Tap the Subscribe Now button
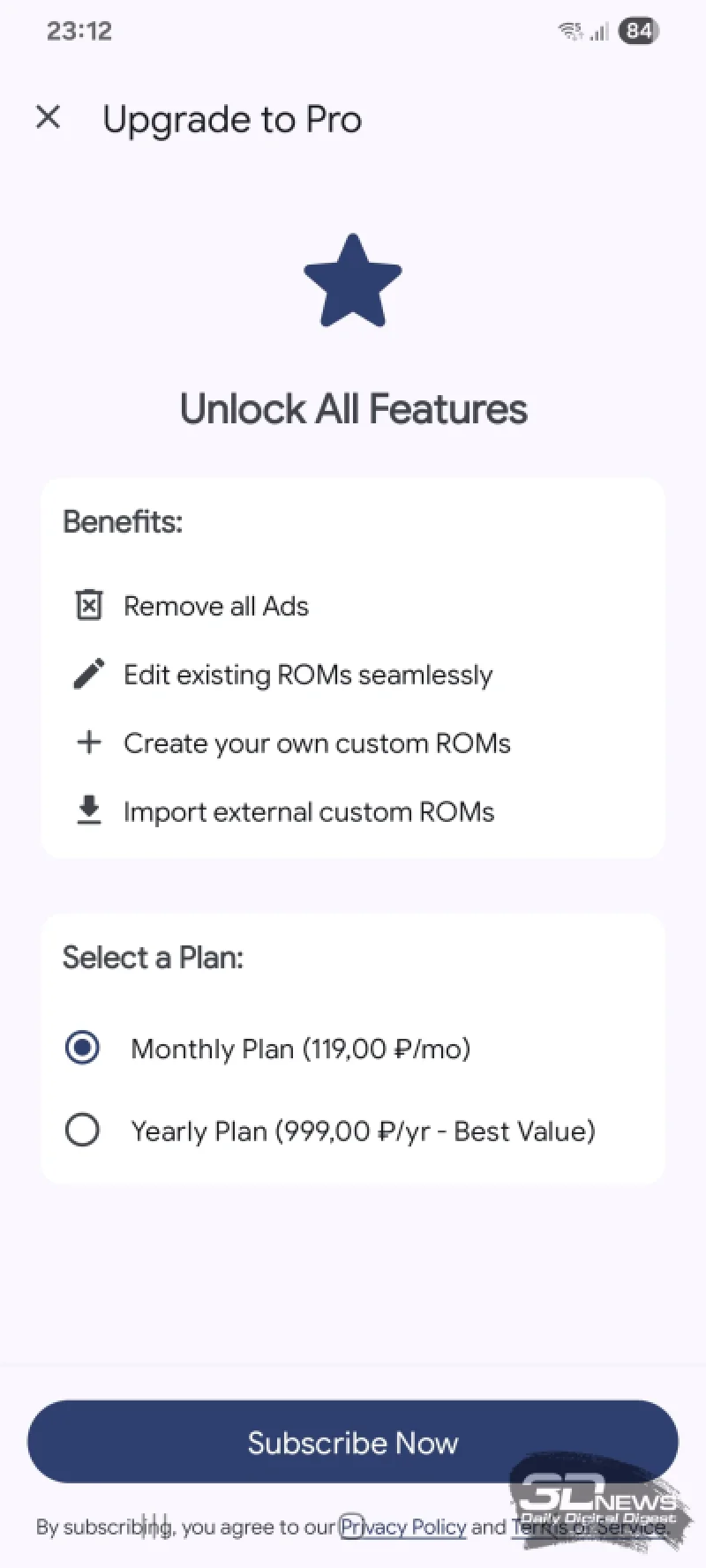The height and width of the screenshot is (1568, 706). pos(353,1442)
